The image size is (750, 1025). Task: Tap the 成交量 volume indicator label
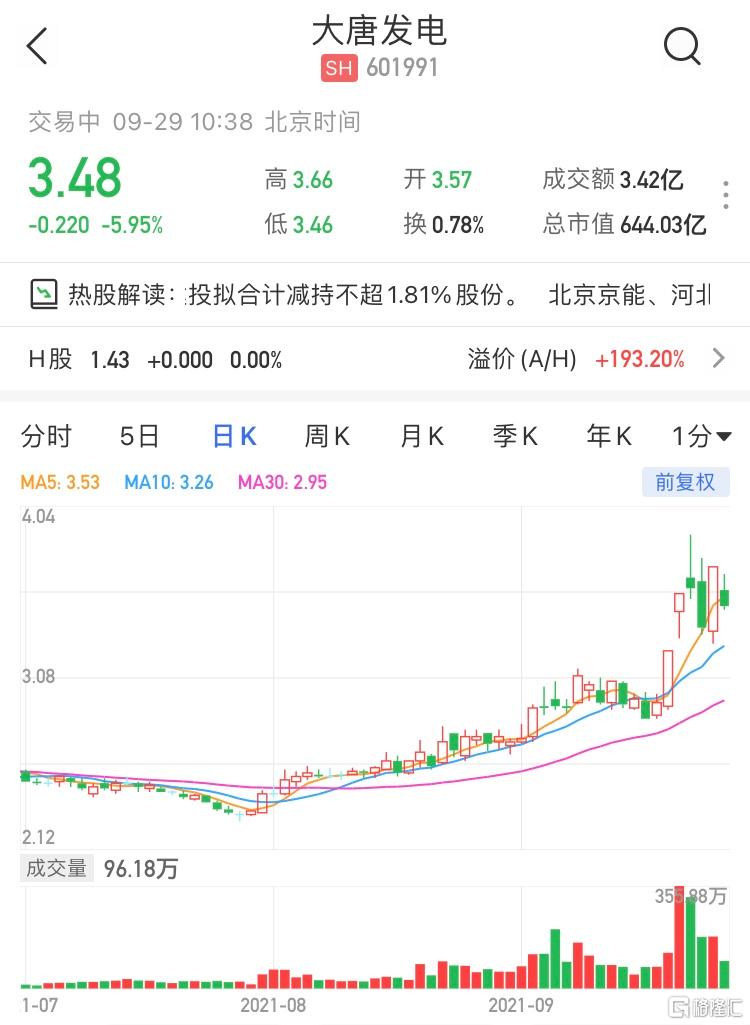[57, 868]
